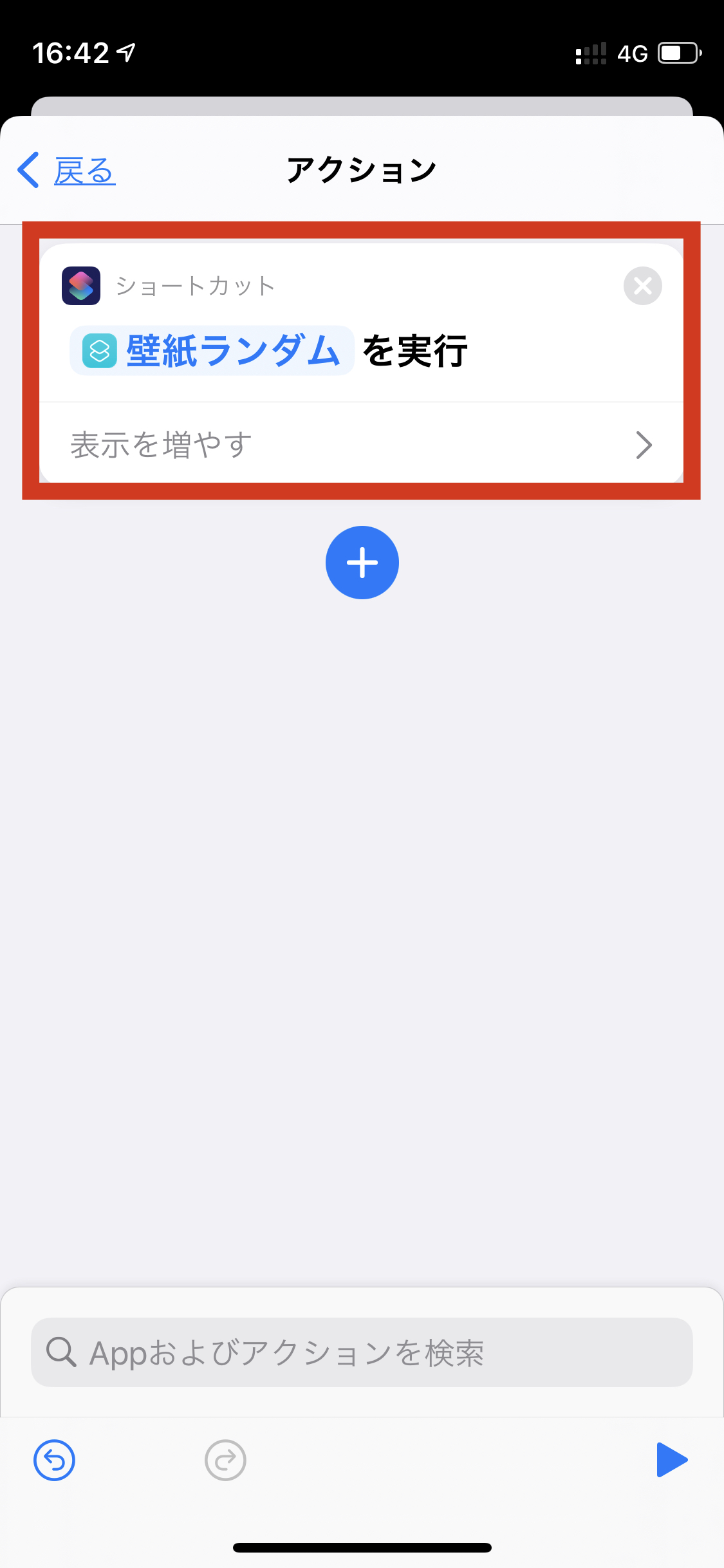Expand 表示を増やす options

pos(361,443)
